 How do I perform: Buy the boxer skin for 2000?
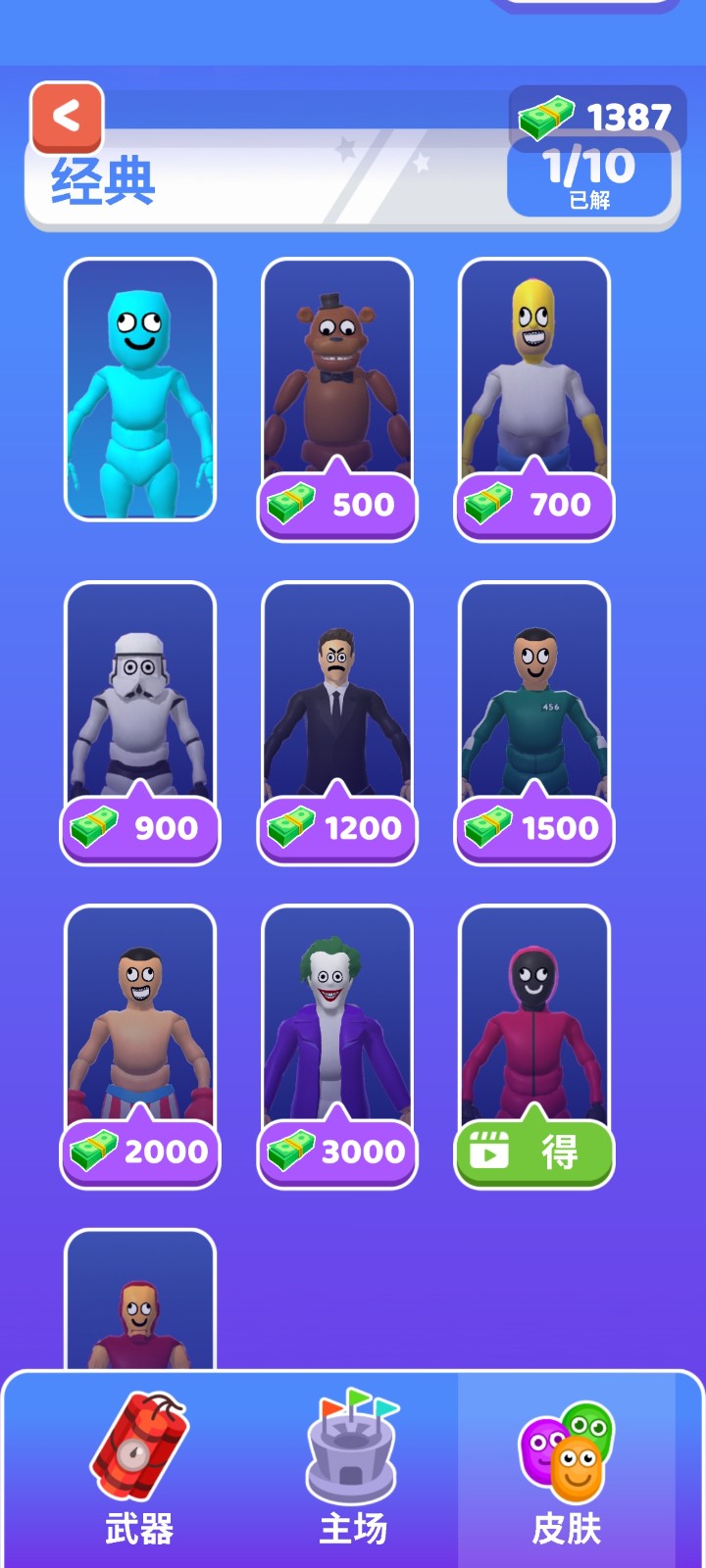(140, 1151)
